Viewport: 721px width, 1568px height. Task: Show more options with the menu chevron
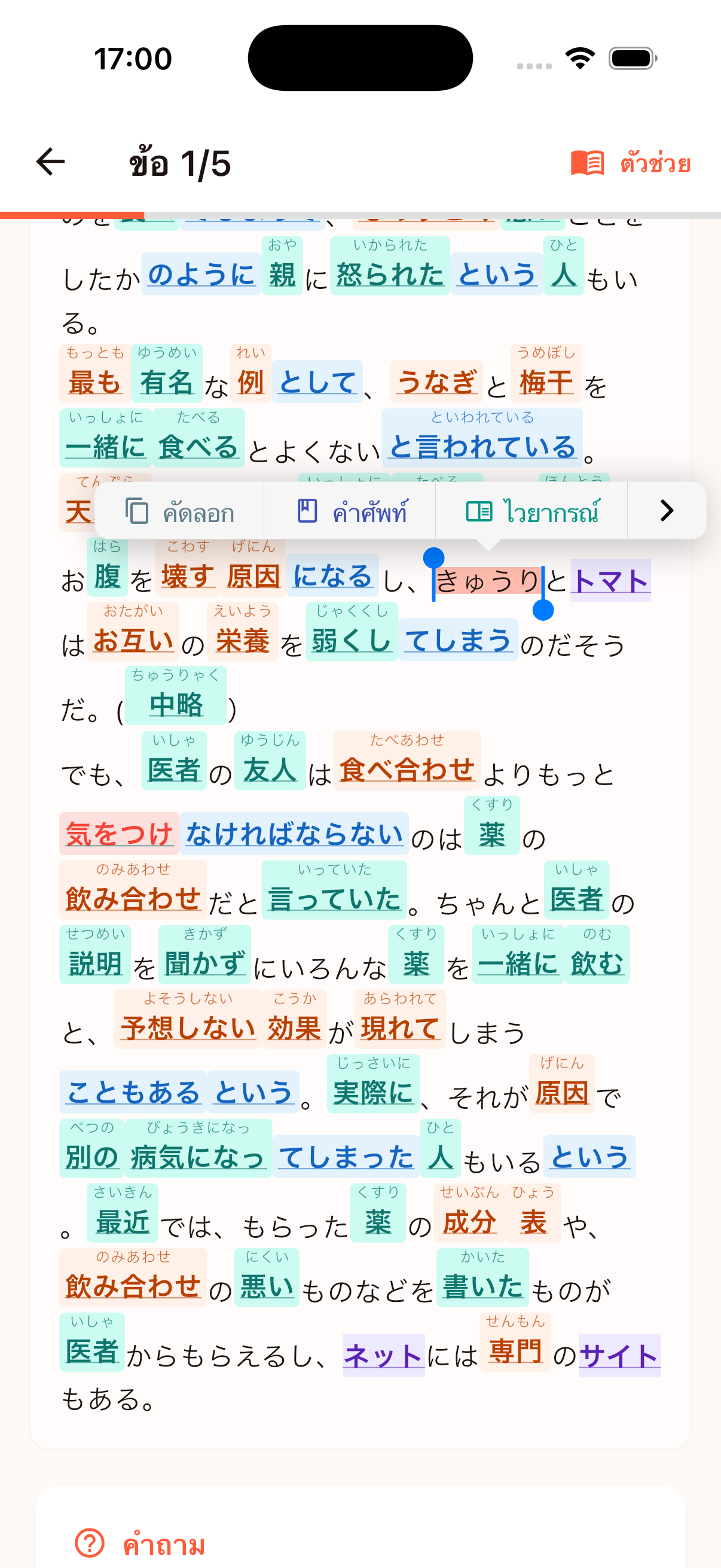click(667, 511)
